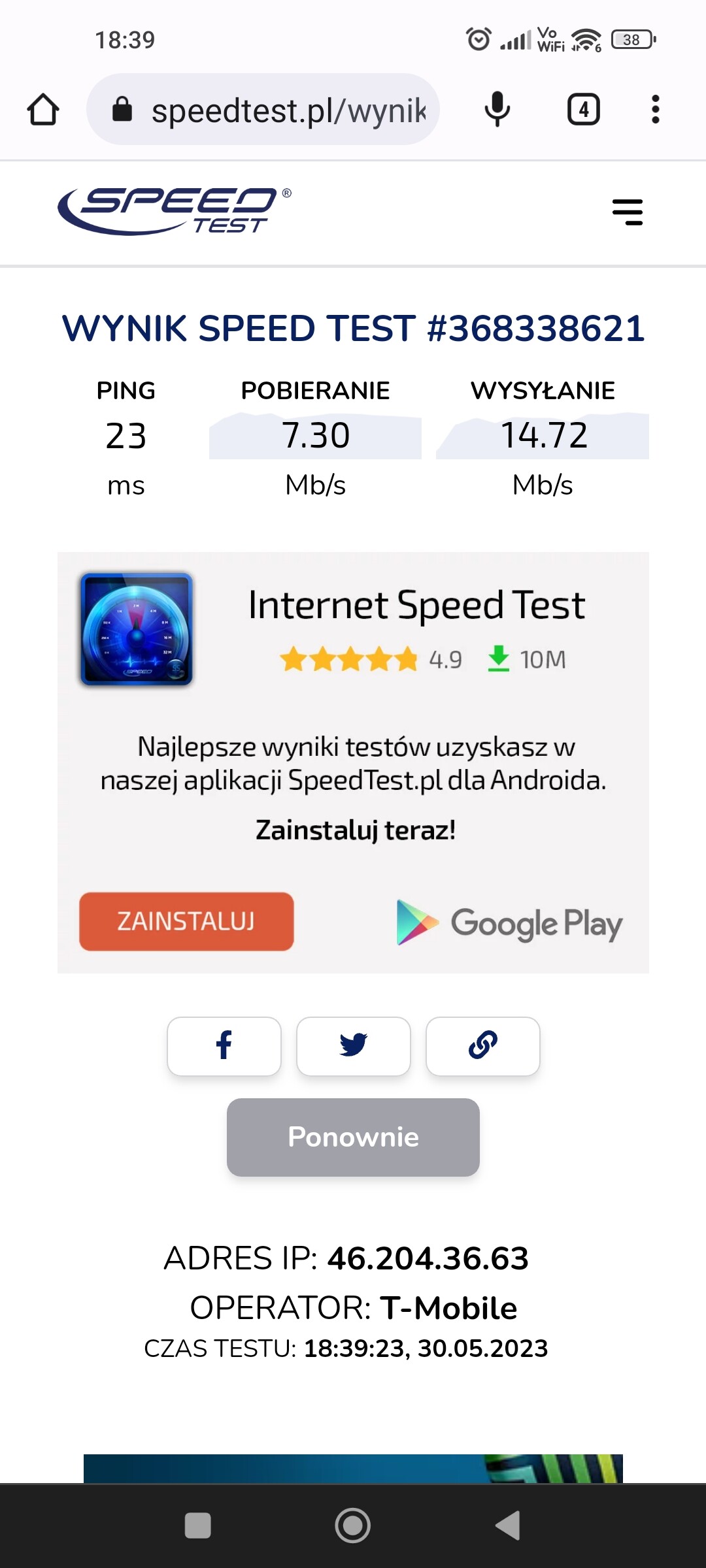Share the result on Facebook
Screen dimensions: 706x1568
[x=224, y=1046]
